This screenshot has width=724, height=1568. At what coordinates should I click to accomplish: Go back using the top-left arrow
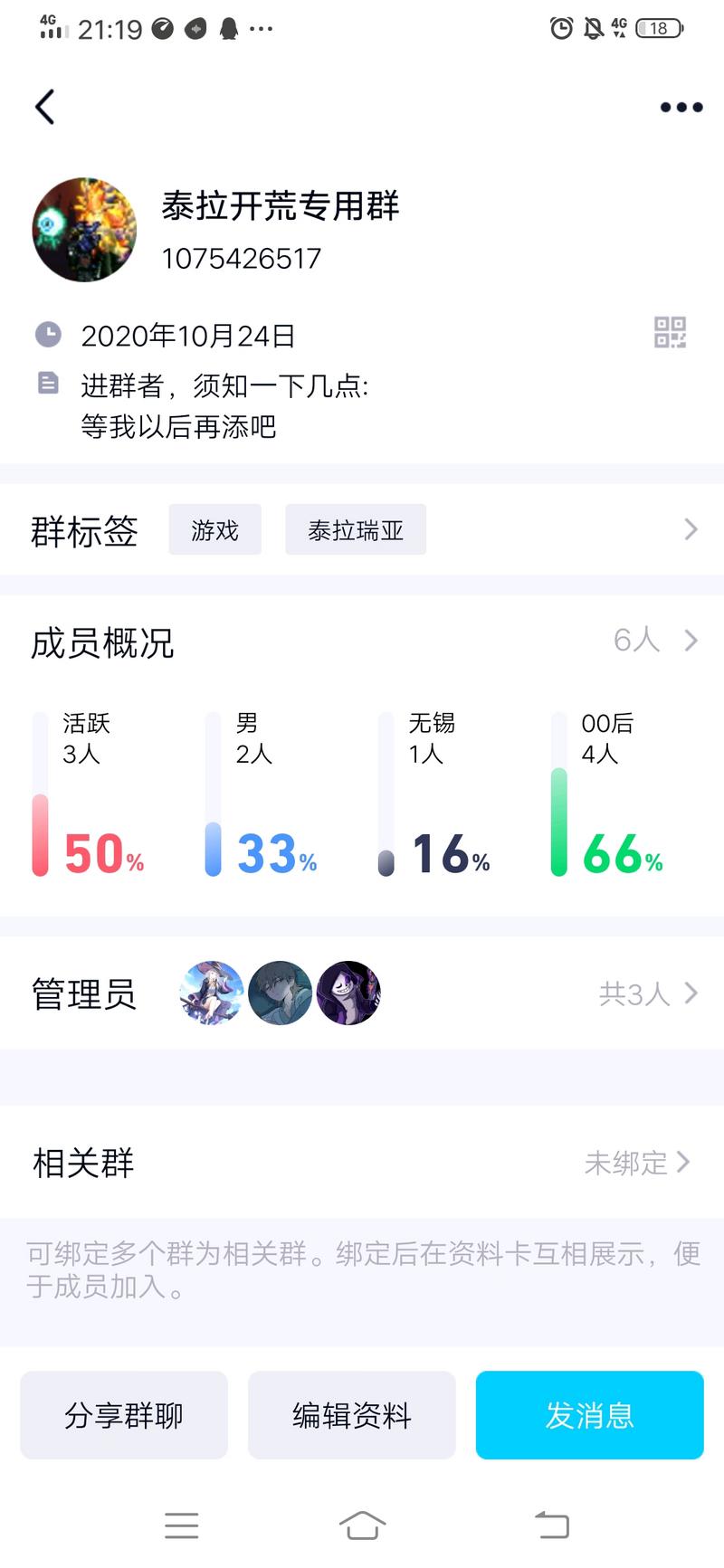(x=44, y=107)
